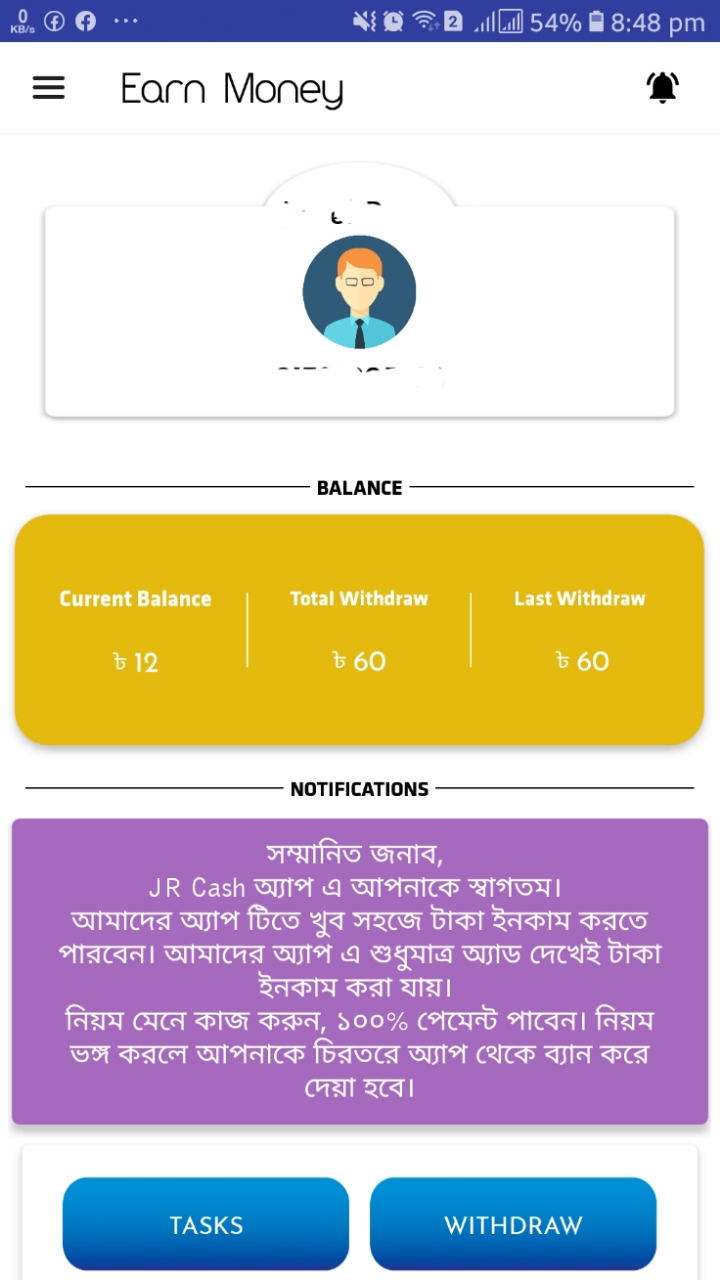Open the notifications bell
The image size is (720, 1280).
[662, 88]
